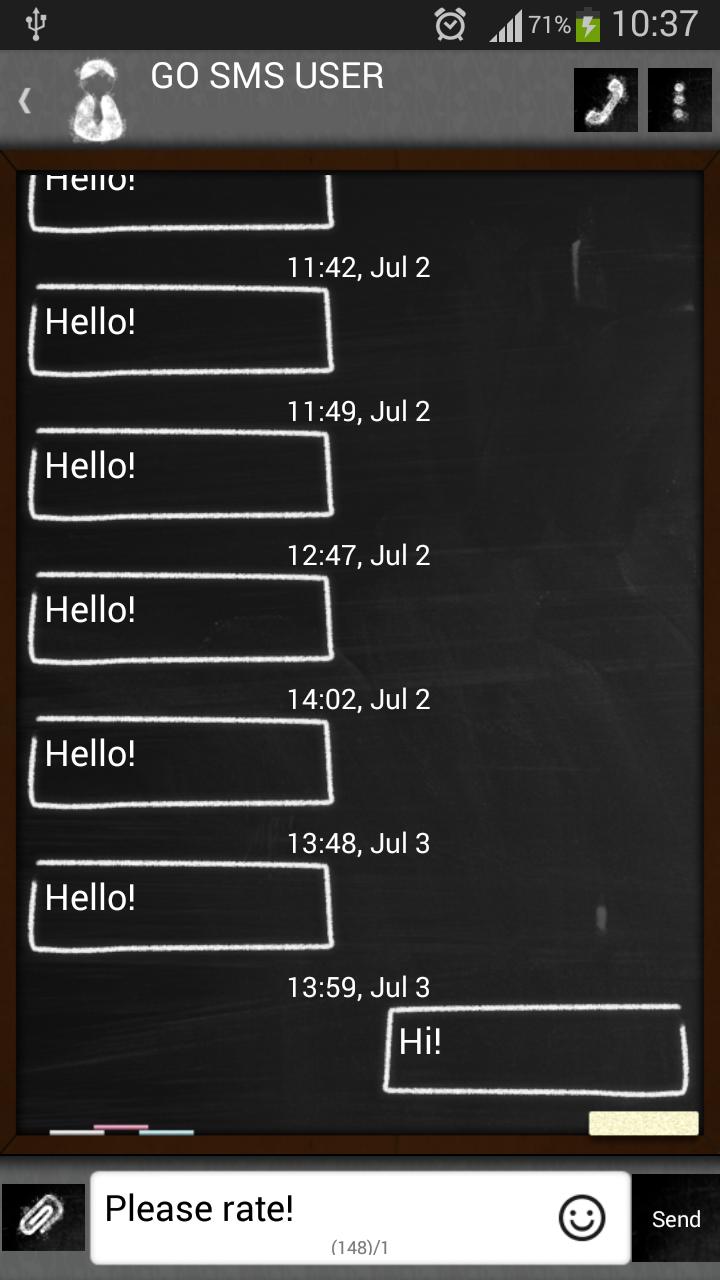The height and width of the screenshot is (1280, 720).
Task: Open the emoji picker smiley icon
Action: (581, 1216)
